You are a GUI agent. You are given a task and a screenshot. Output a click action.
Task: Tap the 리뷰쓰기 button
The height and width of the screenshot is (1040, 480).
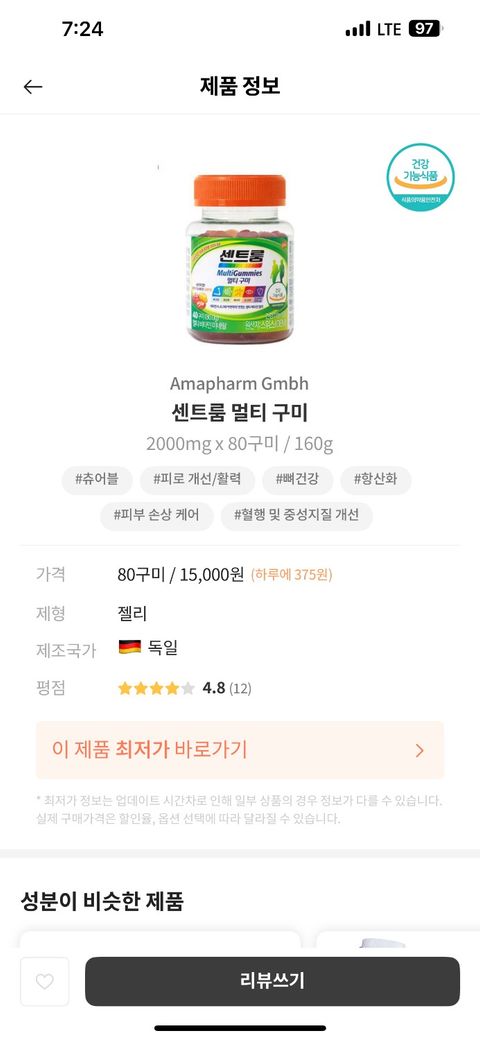click(x=272, y=981)
